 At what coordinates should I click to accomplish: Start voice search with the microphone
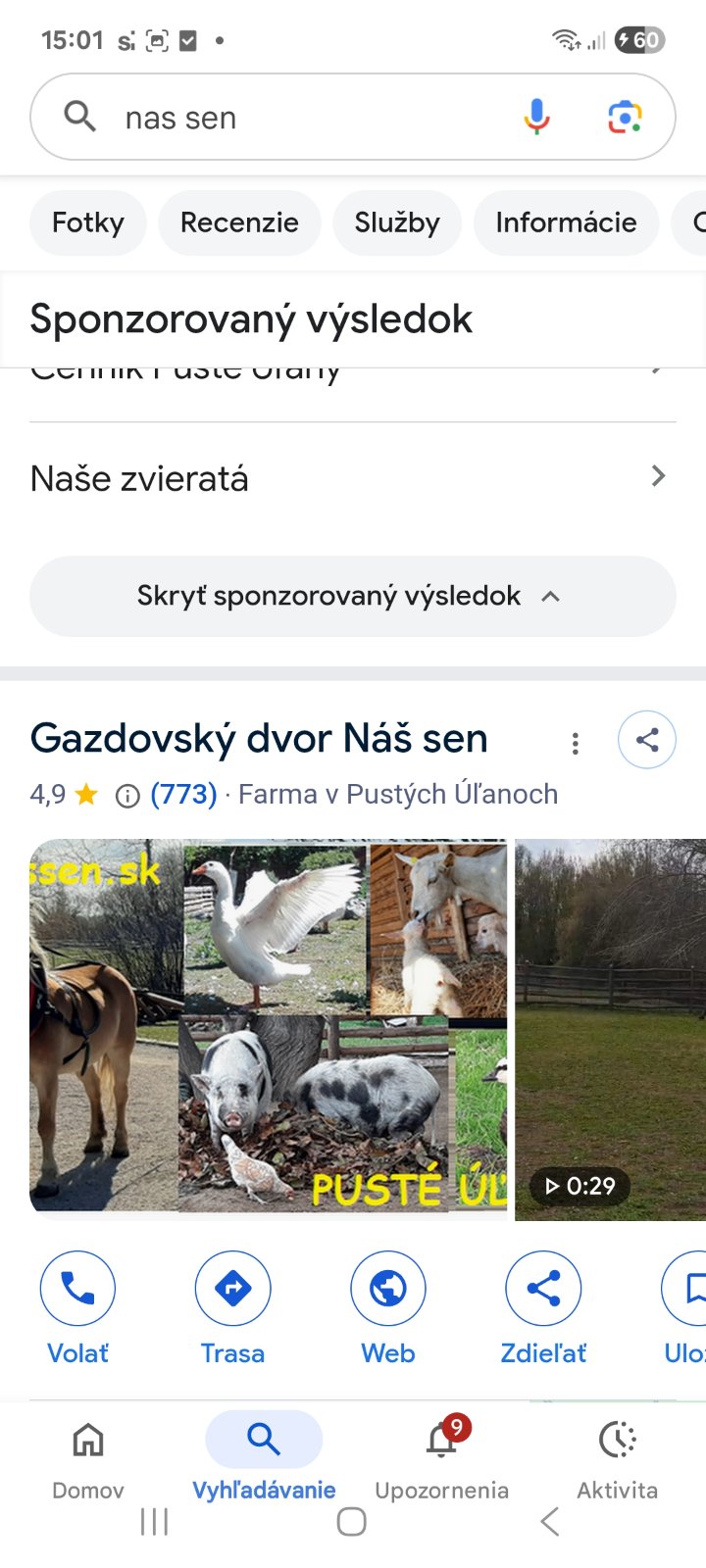click(536, 118)
